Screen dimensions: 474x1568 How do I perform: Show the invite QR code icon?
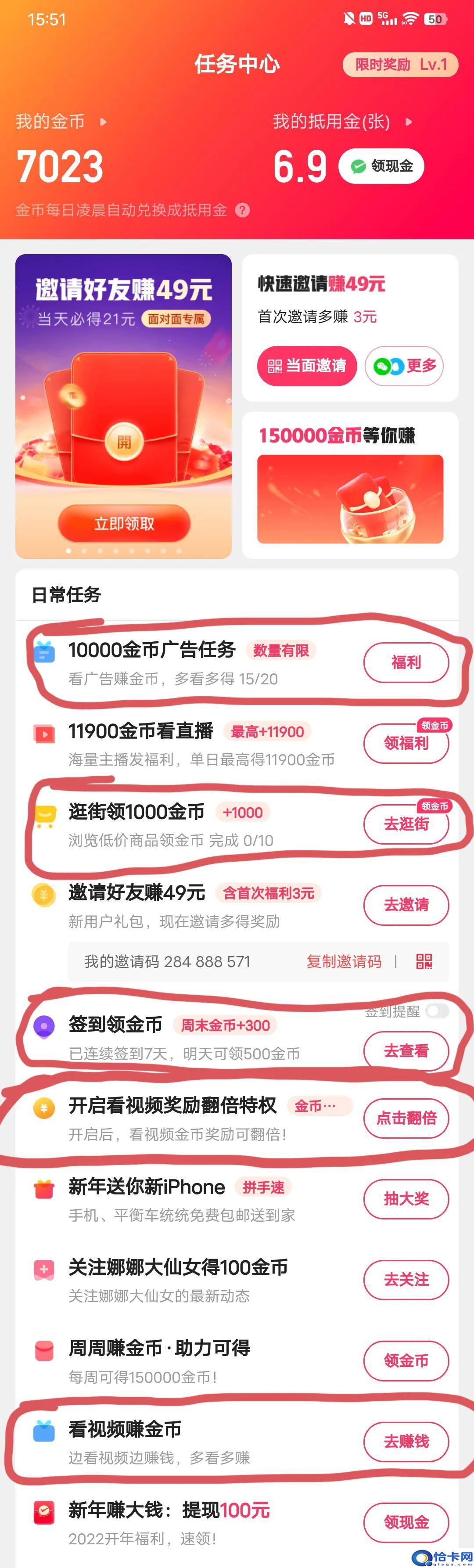[424, 961]
